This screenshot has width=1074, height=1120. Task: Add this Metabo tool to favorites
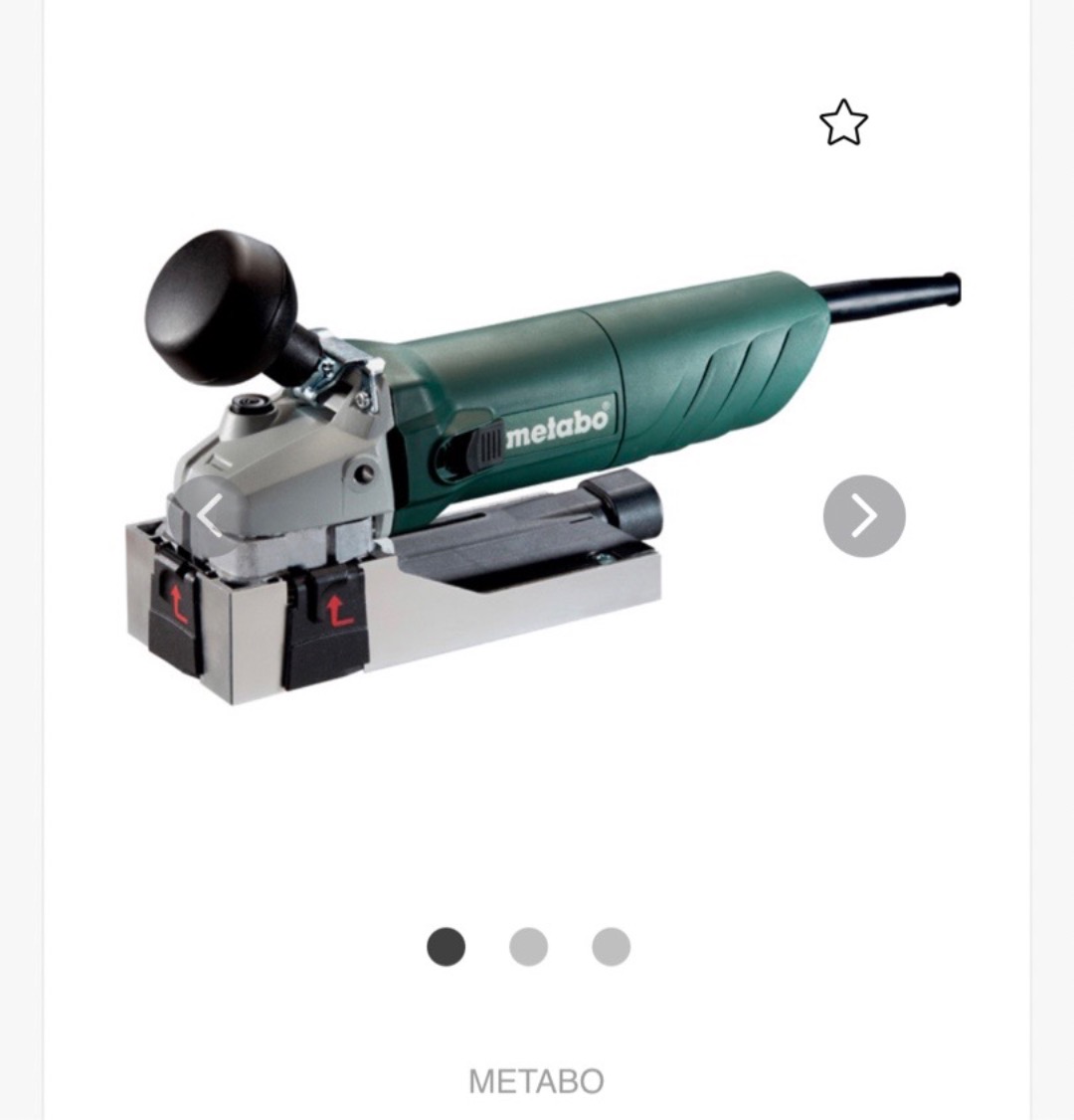click(843, 123)
